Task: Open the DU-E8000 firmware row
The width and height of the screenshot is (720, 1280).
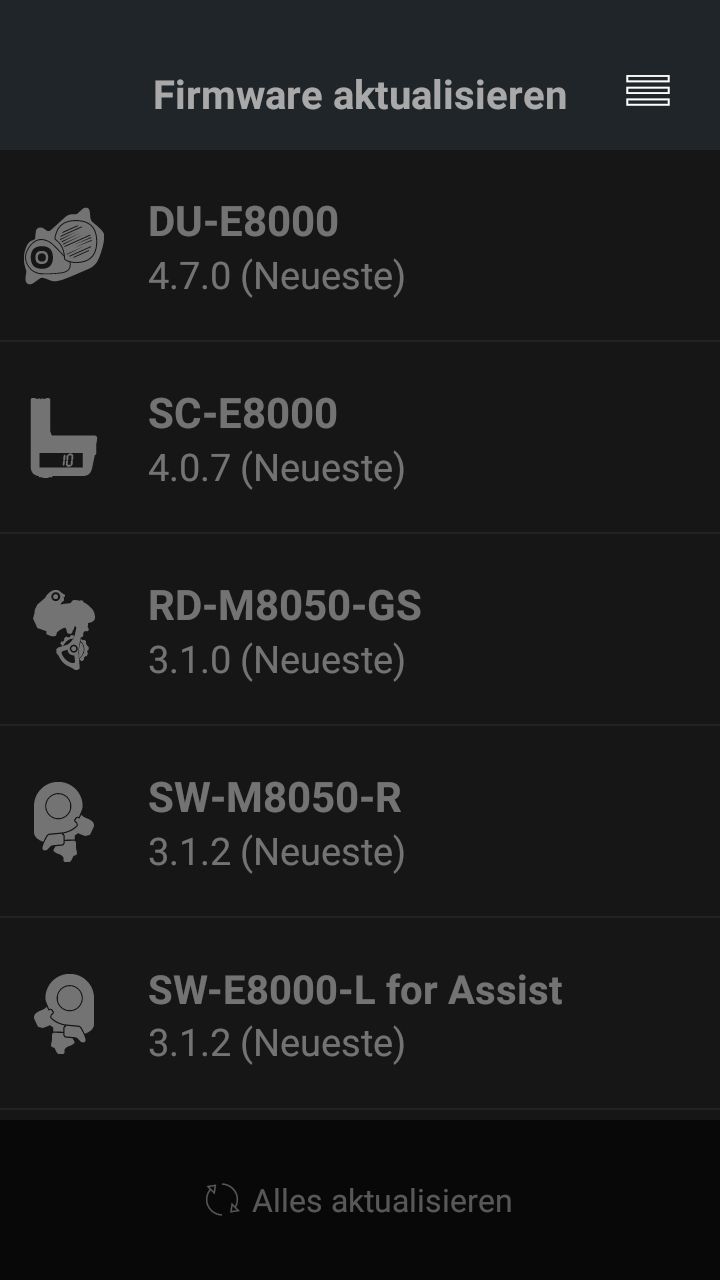Action: pyautogui.click(x=360, y=246)
